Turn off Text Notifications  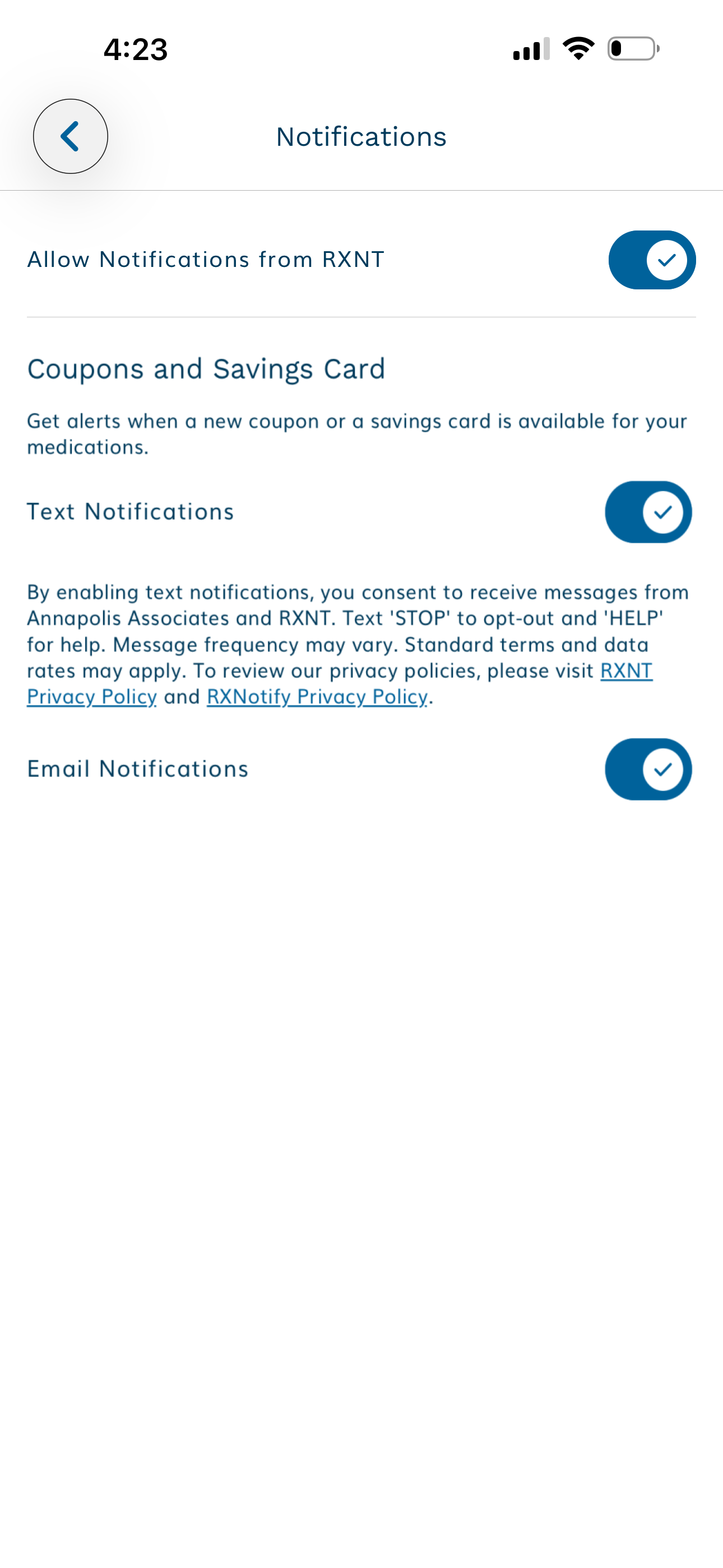click(x=647, y=512)
